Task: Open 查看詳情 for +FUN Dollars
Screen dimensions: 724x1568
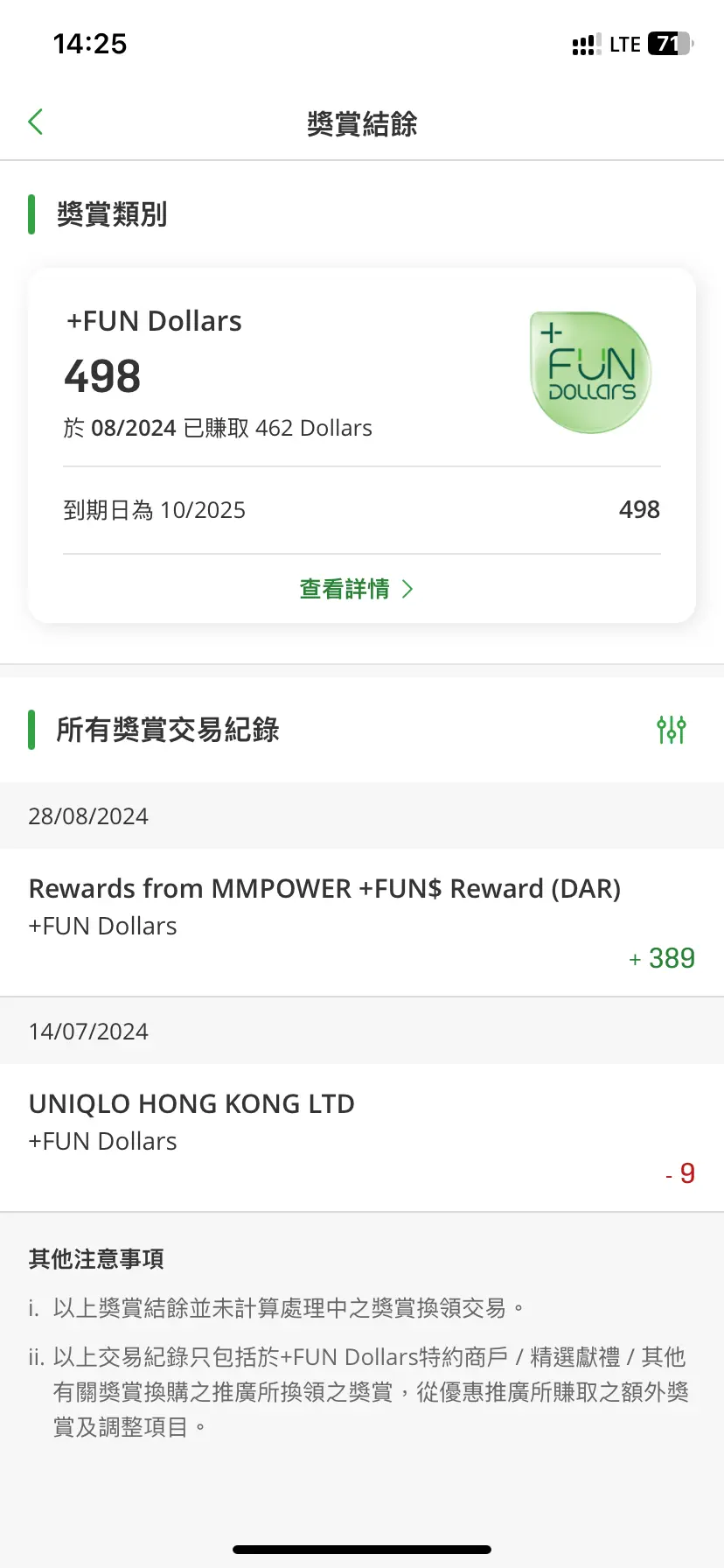Action: 357,589
